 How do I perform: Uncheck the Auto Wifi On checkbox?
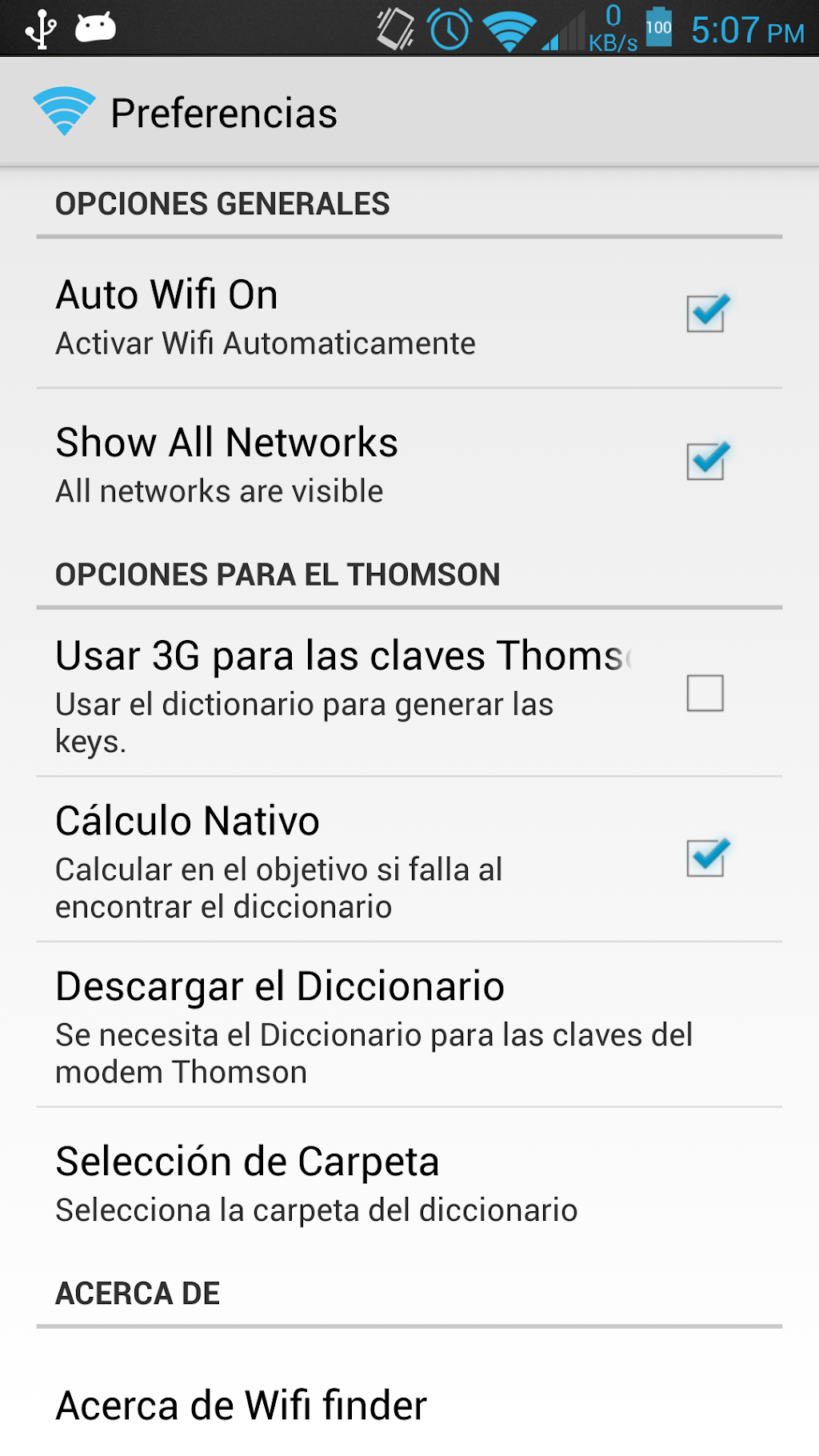coord(705,314)
